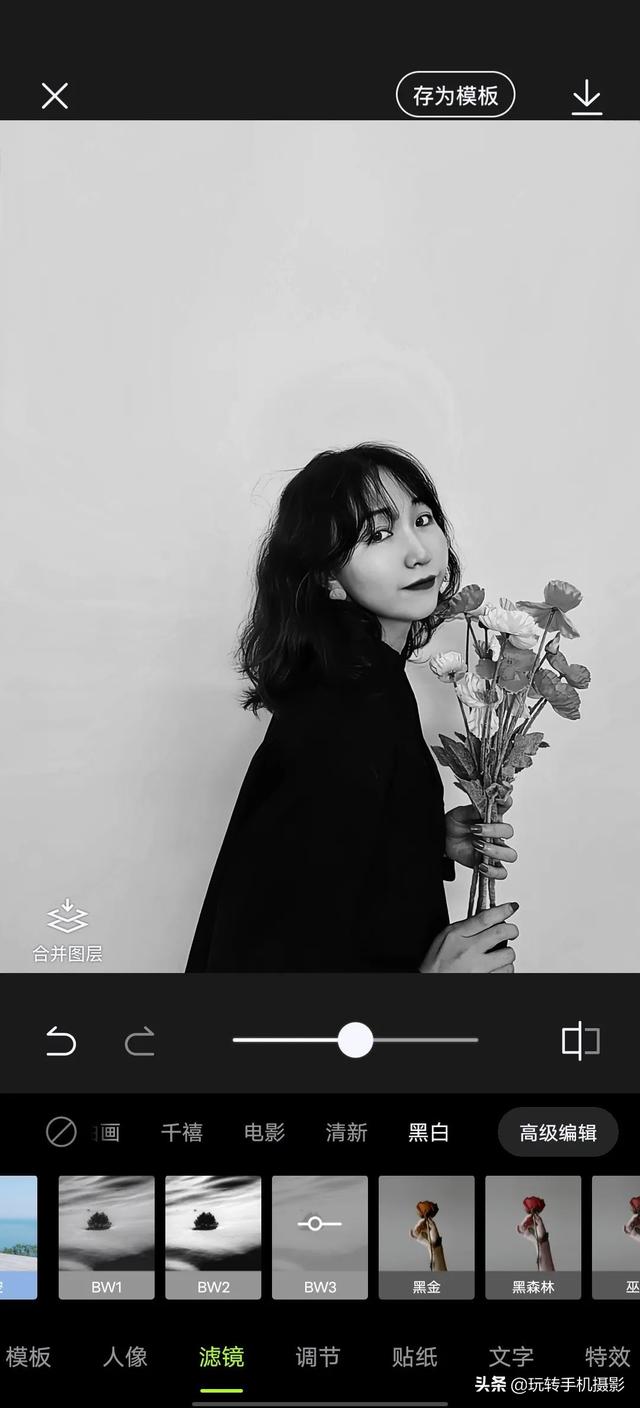Merge layers with 合并图层
The height and width of the screenshot is (1408, 640).
tap(67, 930)
